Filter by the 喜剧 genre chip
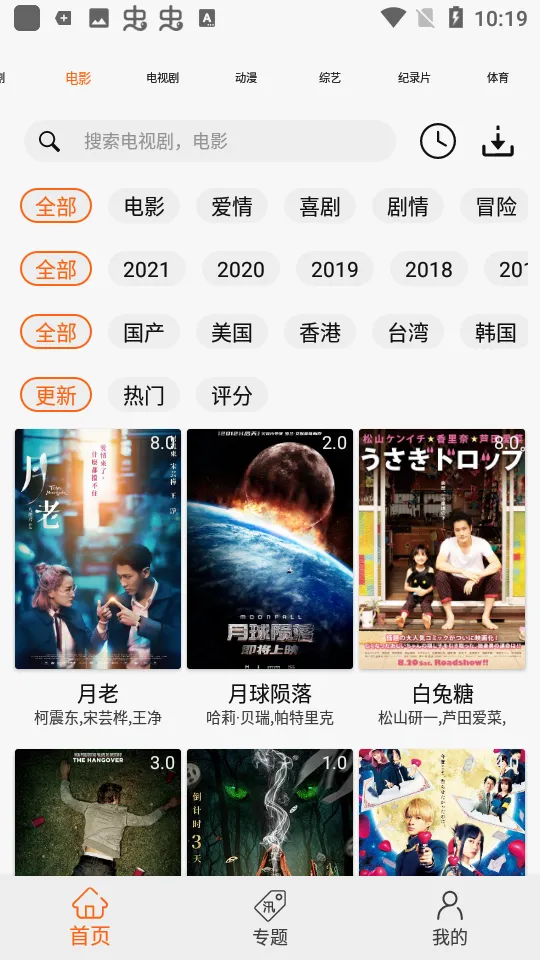This screenshot has width=540, height=960. (x=320, y=206)
